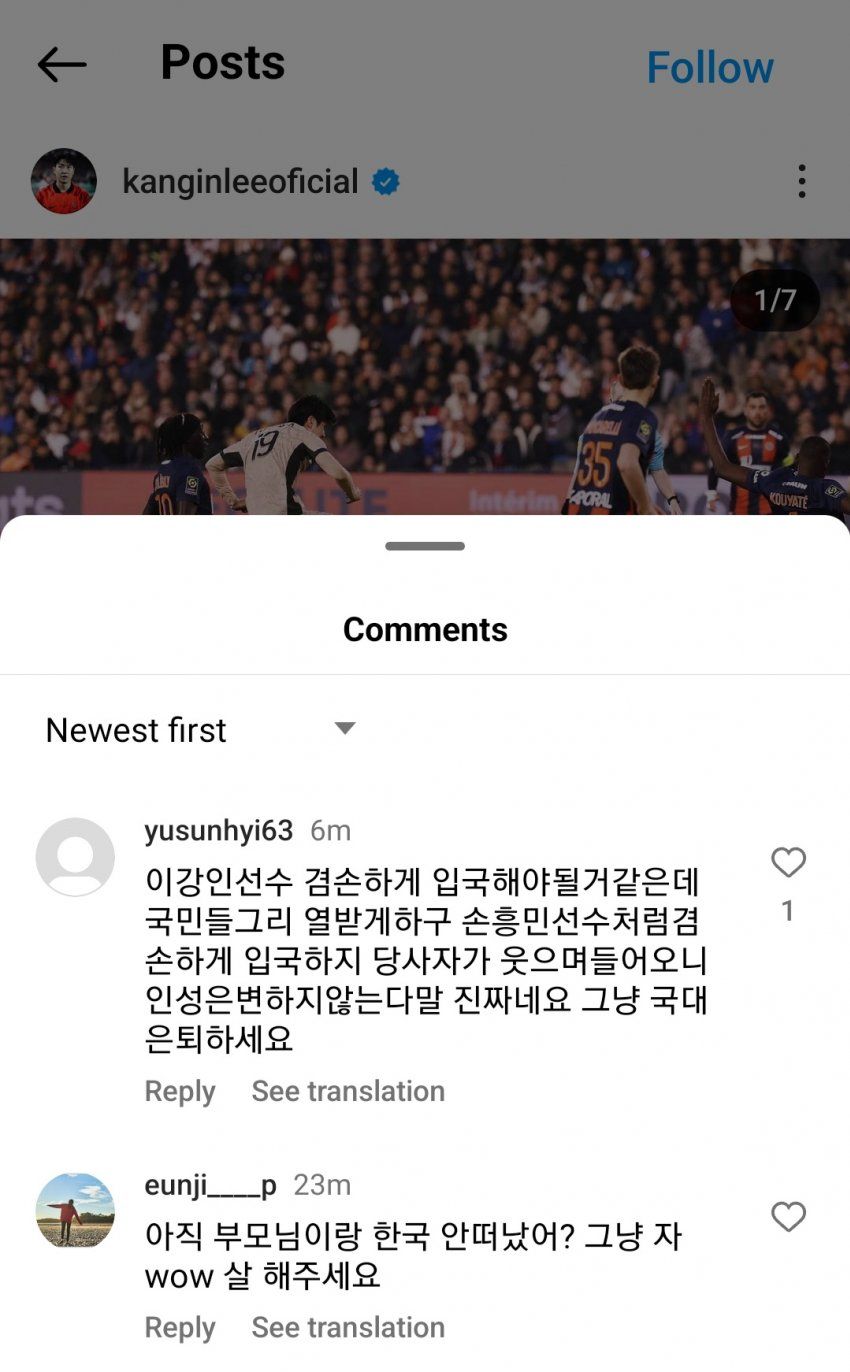Open the post's three-dot overflow menu

pos(801,182)
